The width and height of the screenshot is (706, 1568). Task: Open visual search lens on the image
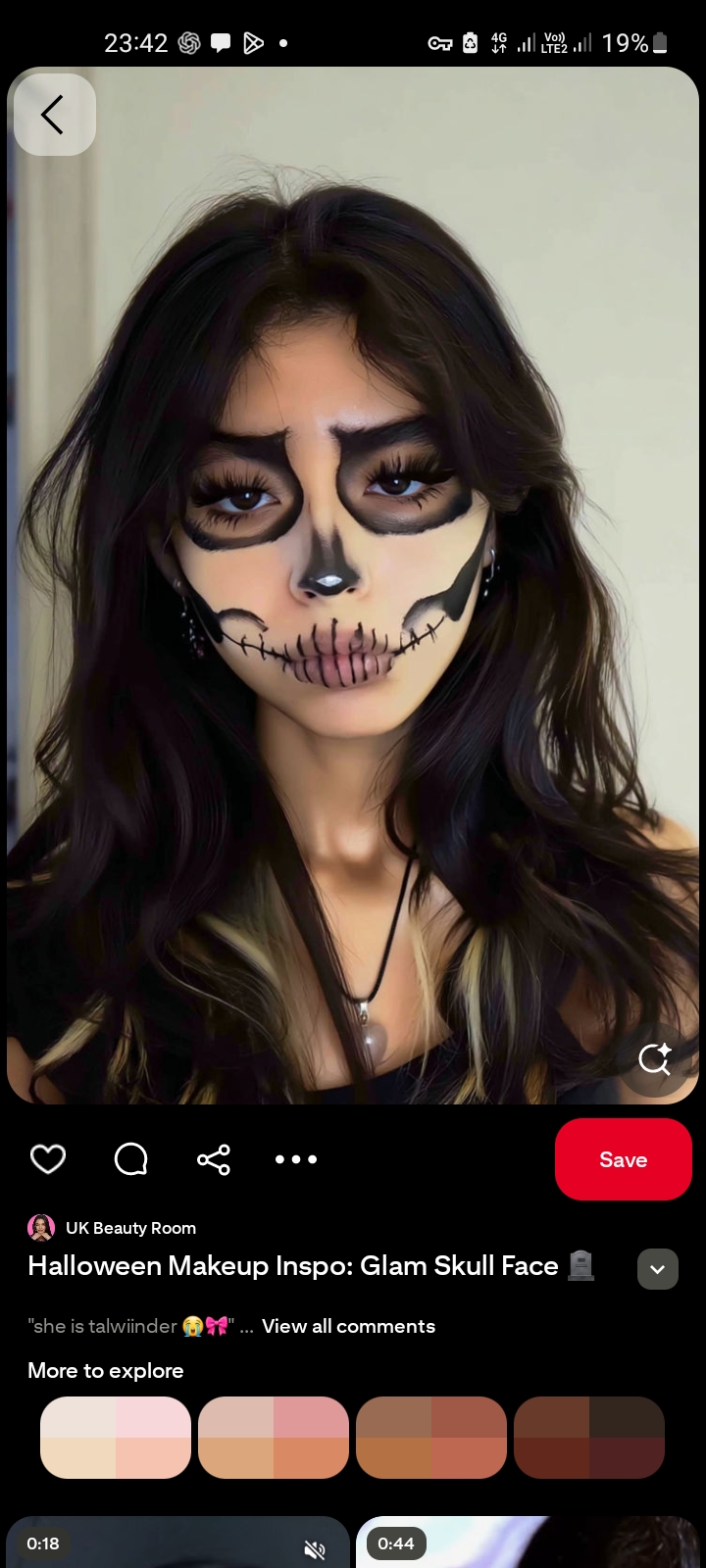pyautogui.click(x=655, y=1059)
